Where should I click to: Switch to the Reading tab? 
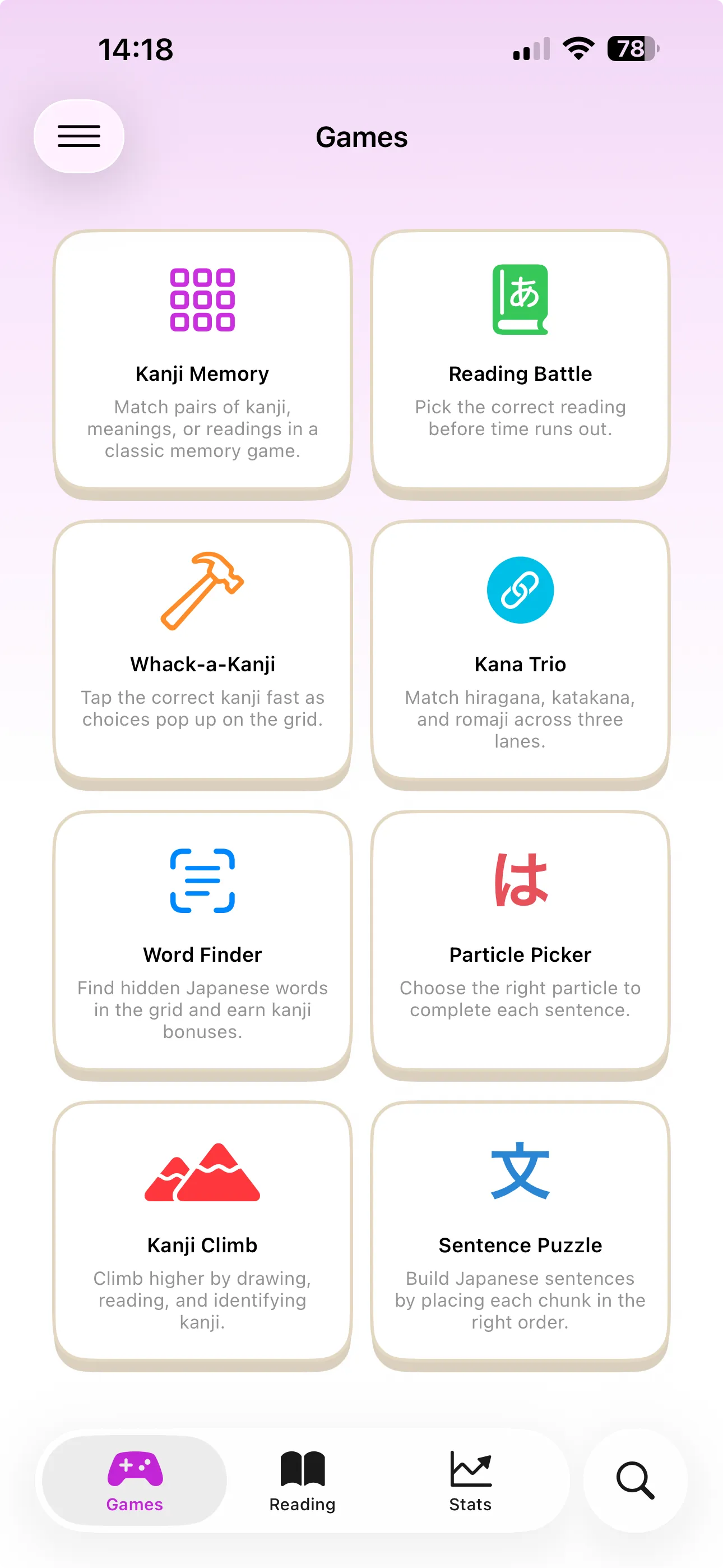point(302,1481)
